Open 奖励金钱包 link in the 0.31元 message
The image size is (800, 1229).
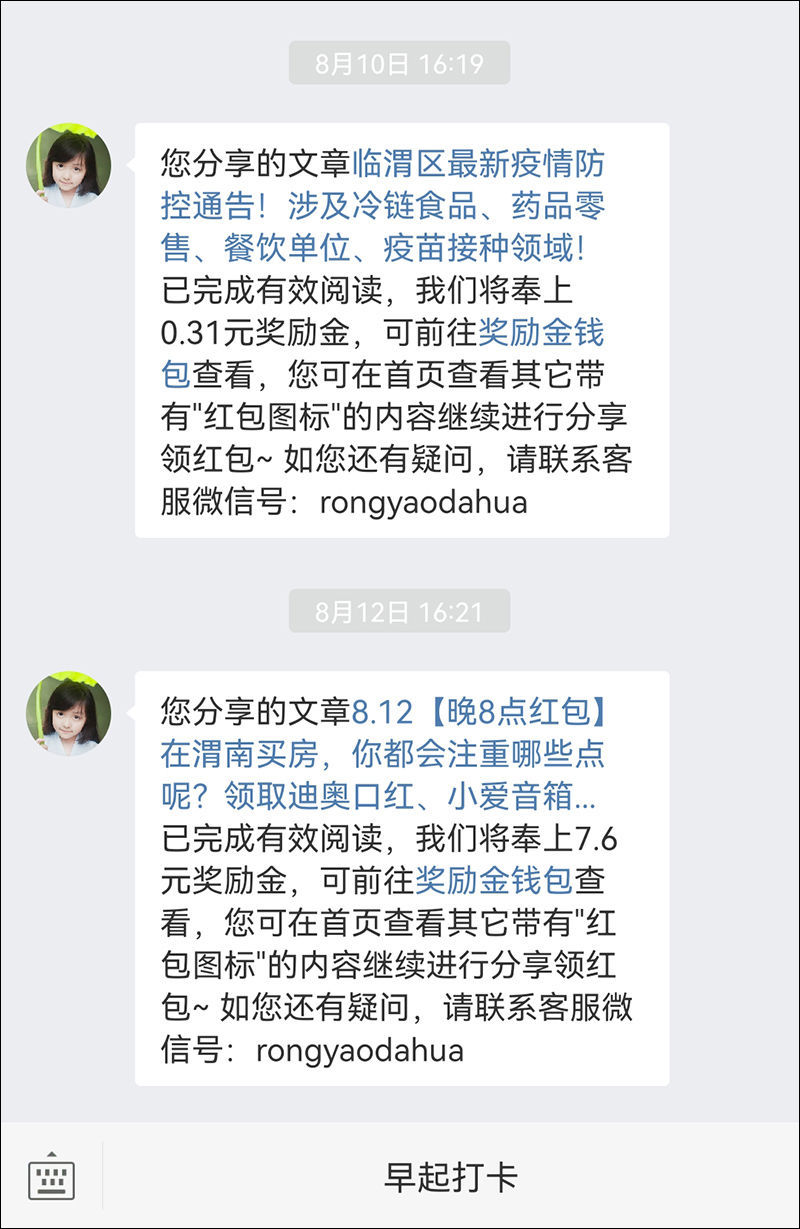541,332
